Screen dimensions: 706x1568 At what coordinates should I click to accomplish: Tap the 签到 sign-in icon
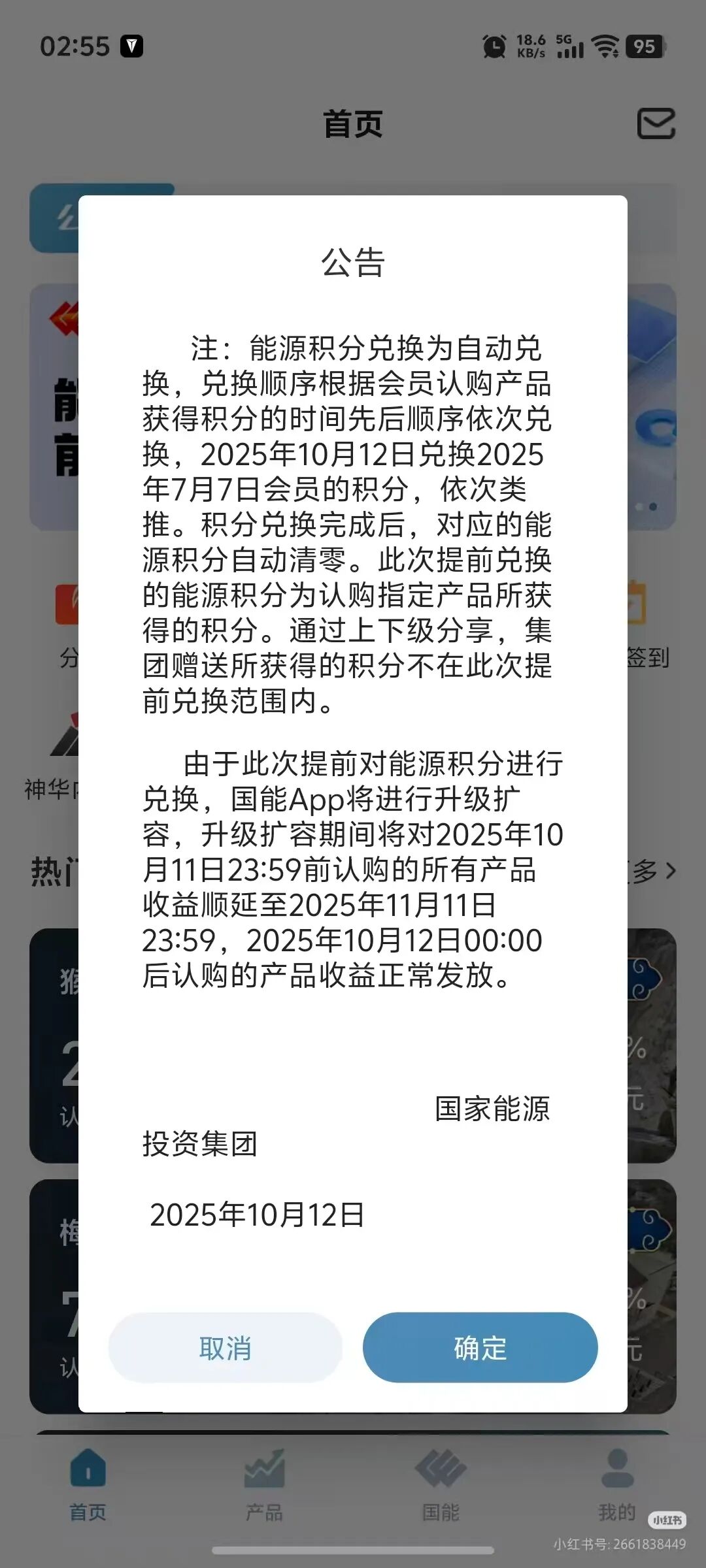[x=637, y=608]
